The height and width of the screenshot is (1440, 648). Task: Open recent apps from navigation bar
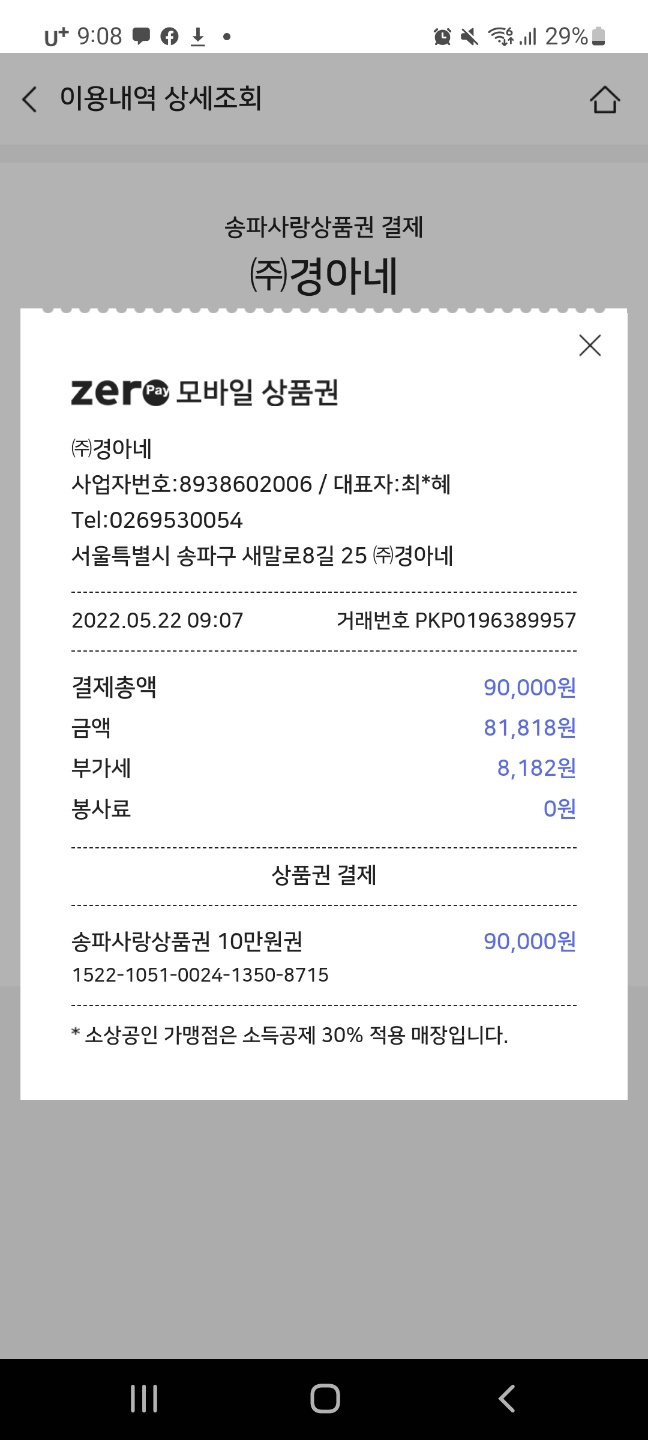pos(144,1398)
